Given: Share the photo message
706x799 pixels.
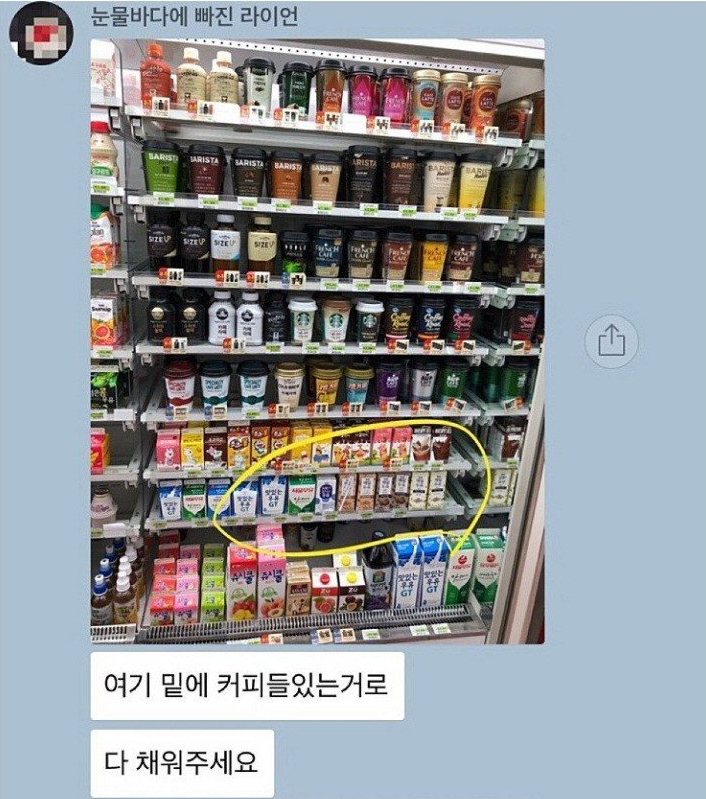Looking at the screenshot, I should [611, 342].
